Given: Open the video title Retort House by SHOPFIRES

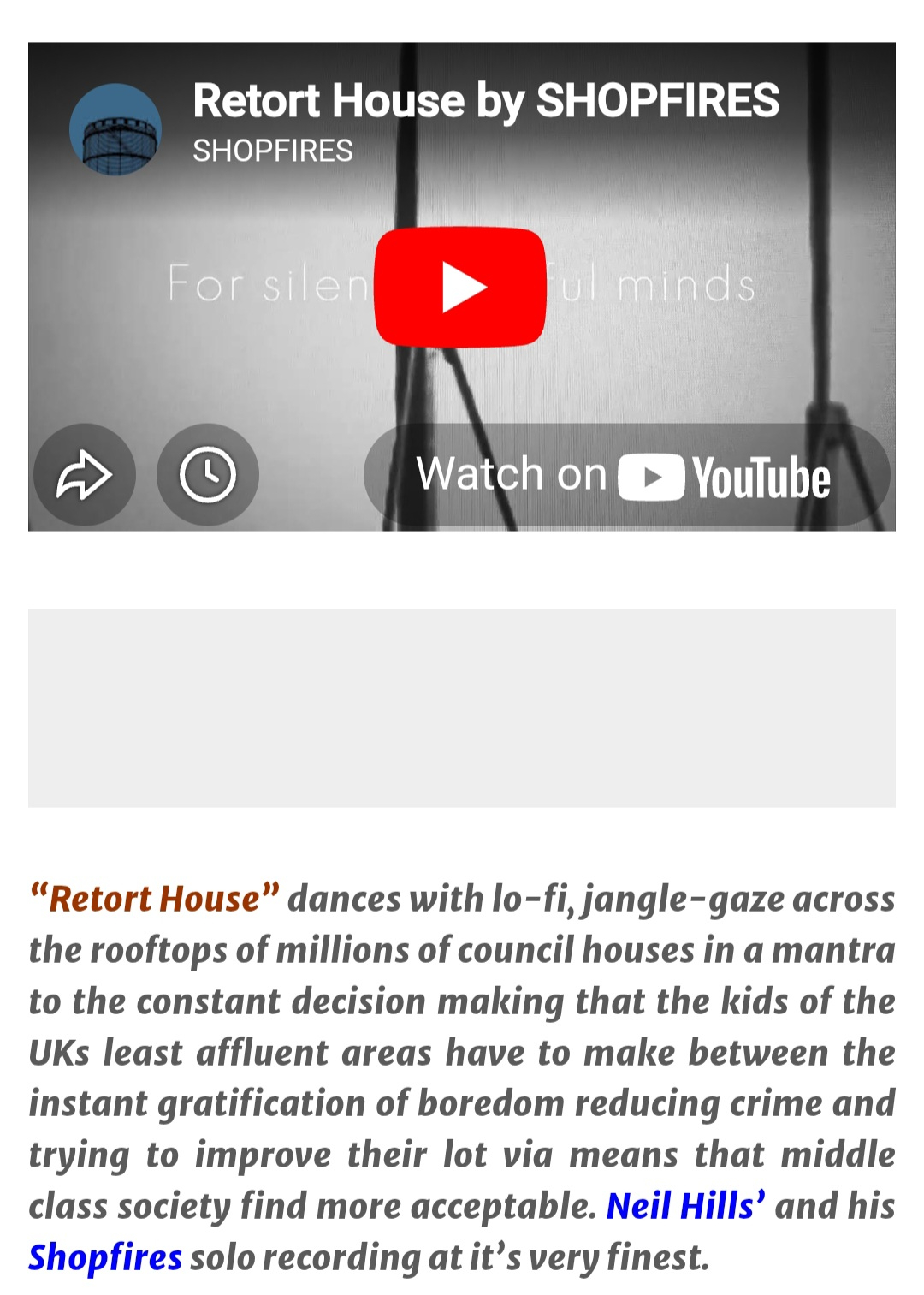Looking at the screenshot, I should coord(485,101).
